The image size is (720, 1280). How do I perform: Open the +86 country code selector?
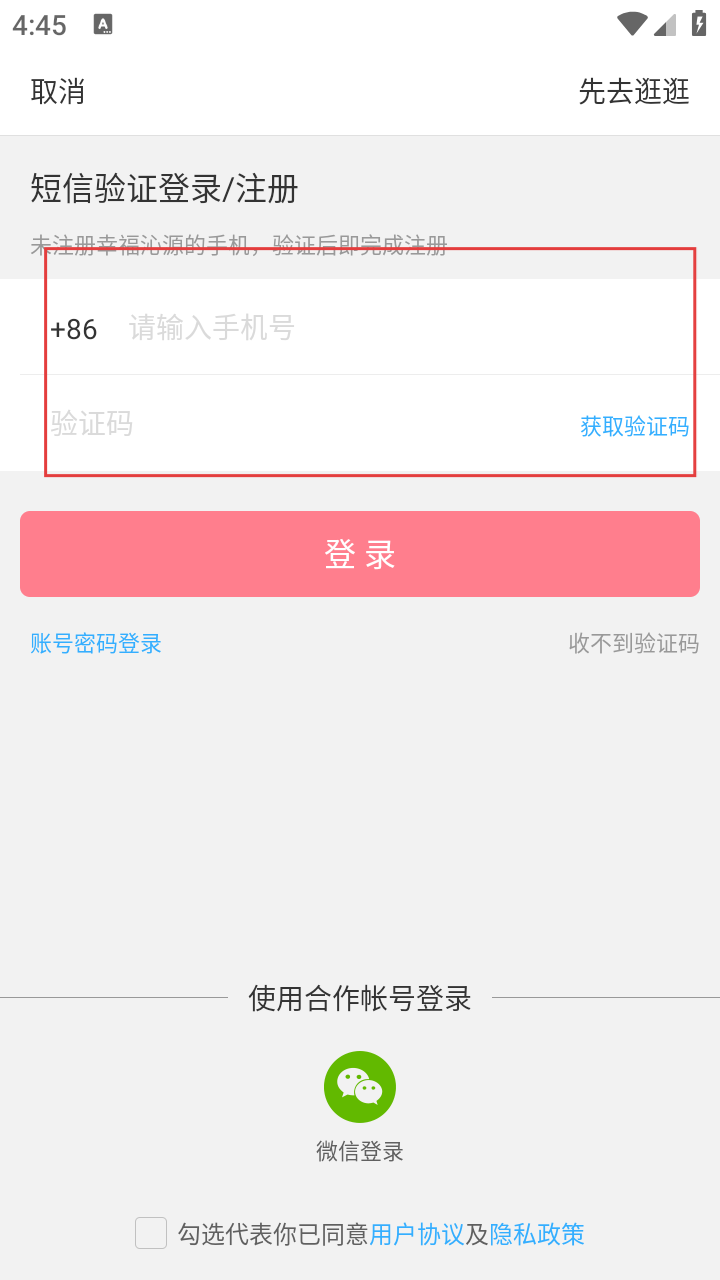point(74,329)
